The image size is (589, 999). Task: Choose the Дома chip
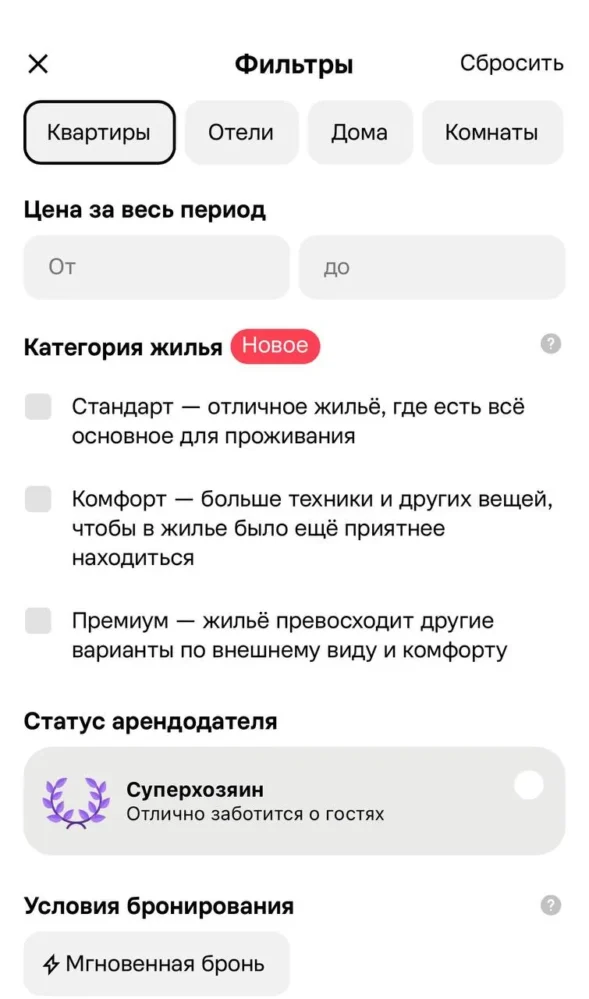(x=360, y=133)
